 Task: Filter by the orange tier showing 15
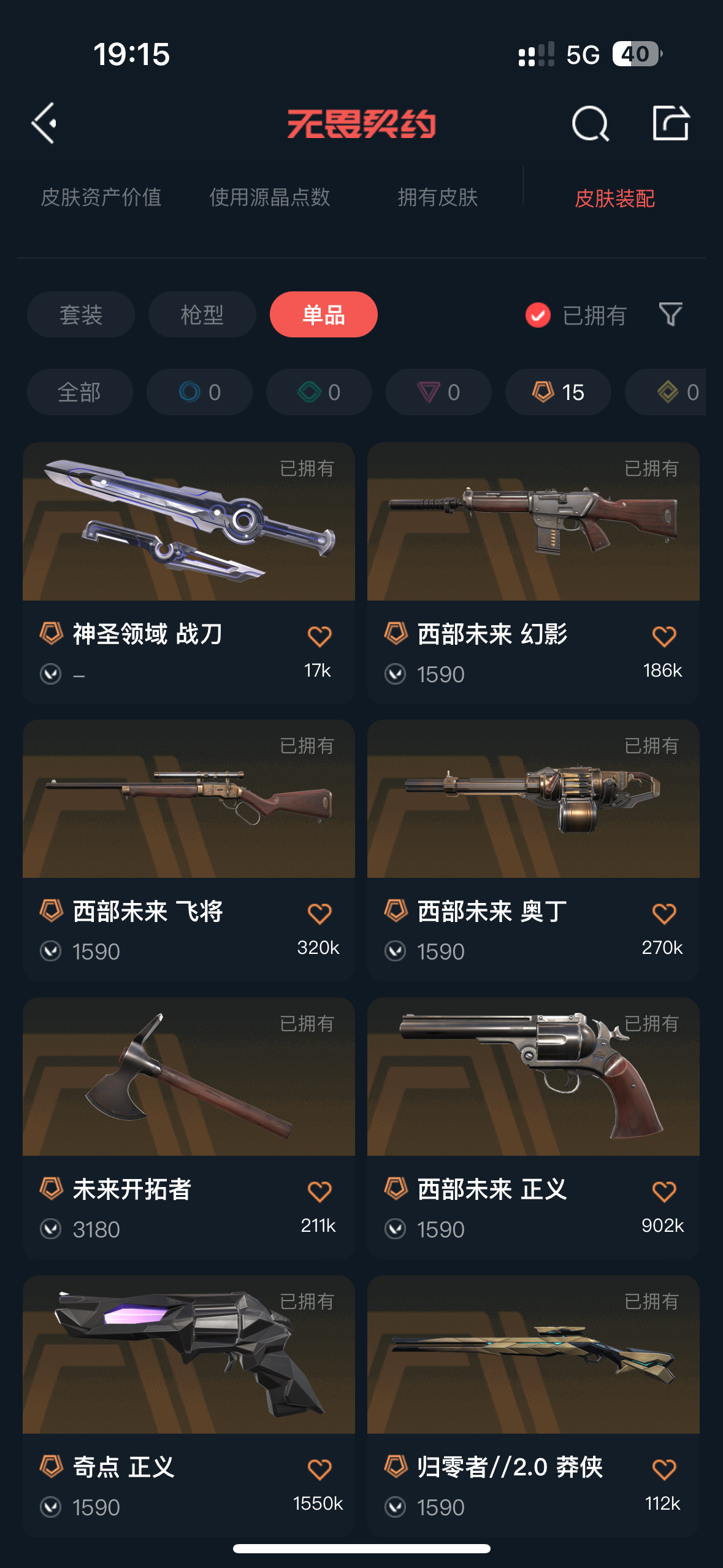point(558,392)
